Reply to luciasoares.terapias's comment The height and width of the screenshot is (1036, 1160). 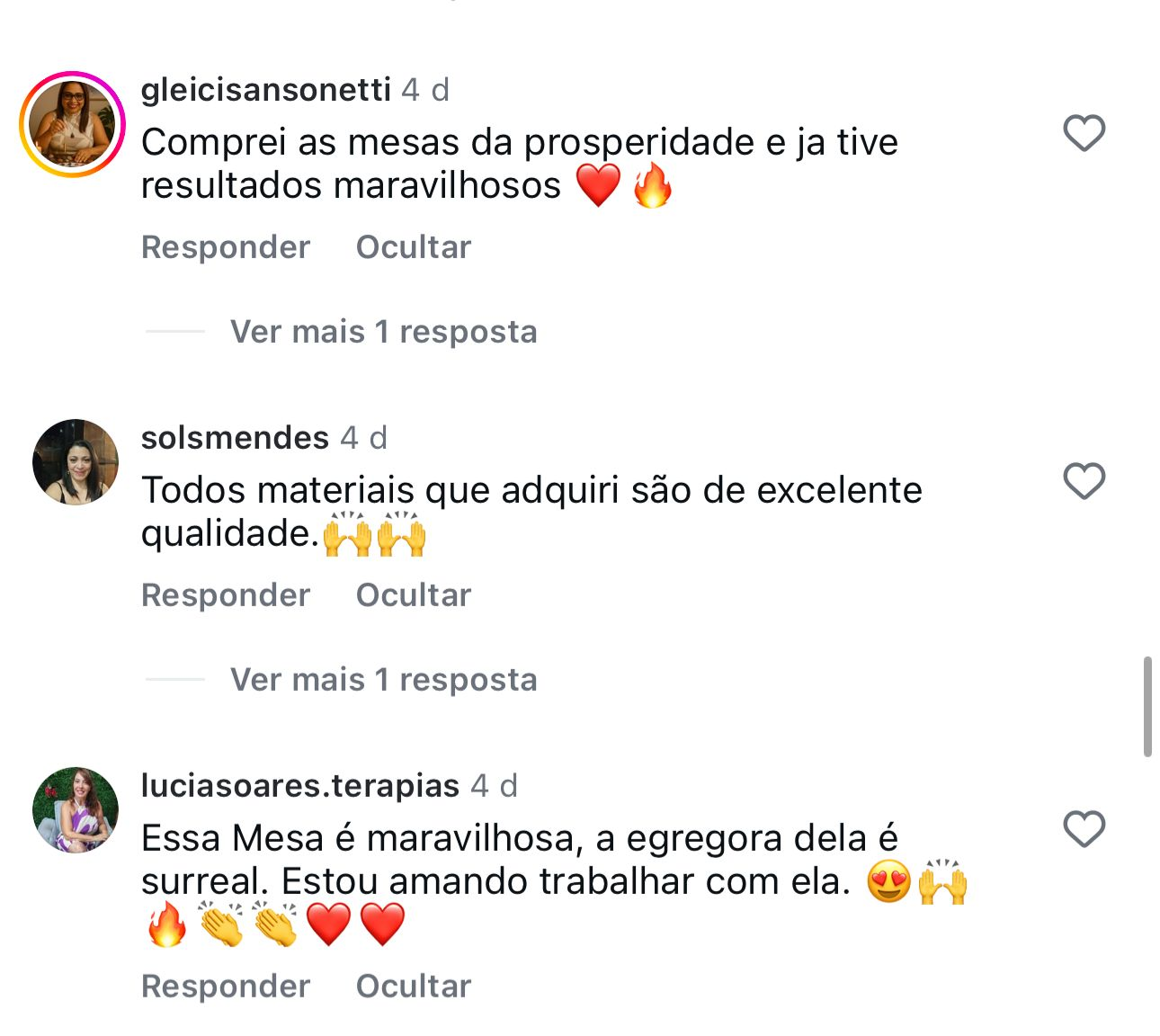[x=226, y=987]
